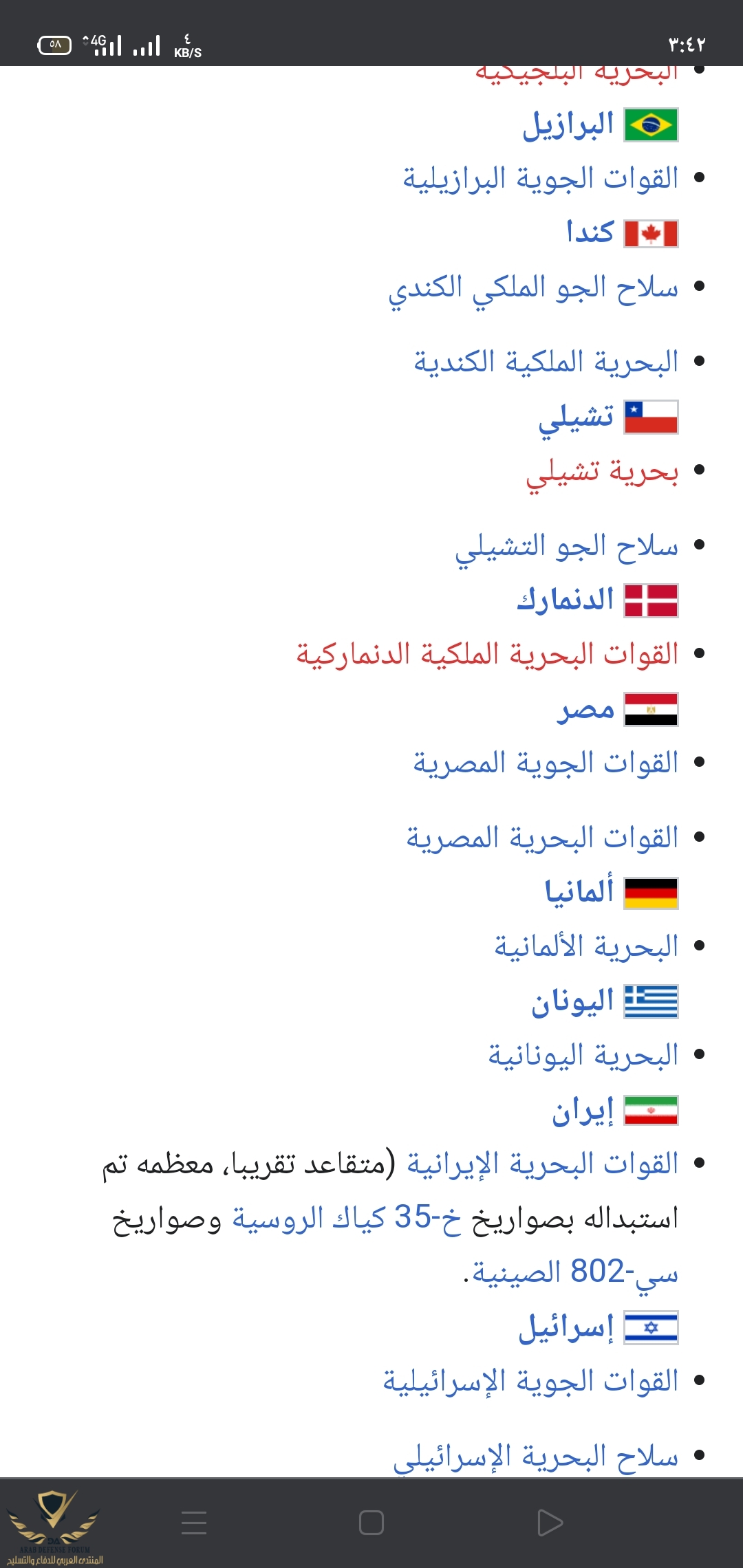Follow the القوات الجوية المصرية link
This screenshot has width=743, height=1568.
pos(546,763)
